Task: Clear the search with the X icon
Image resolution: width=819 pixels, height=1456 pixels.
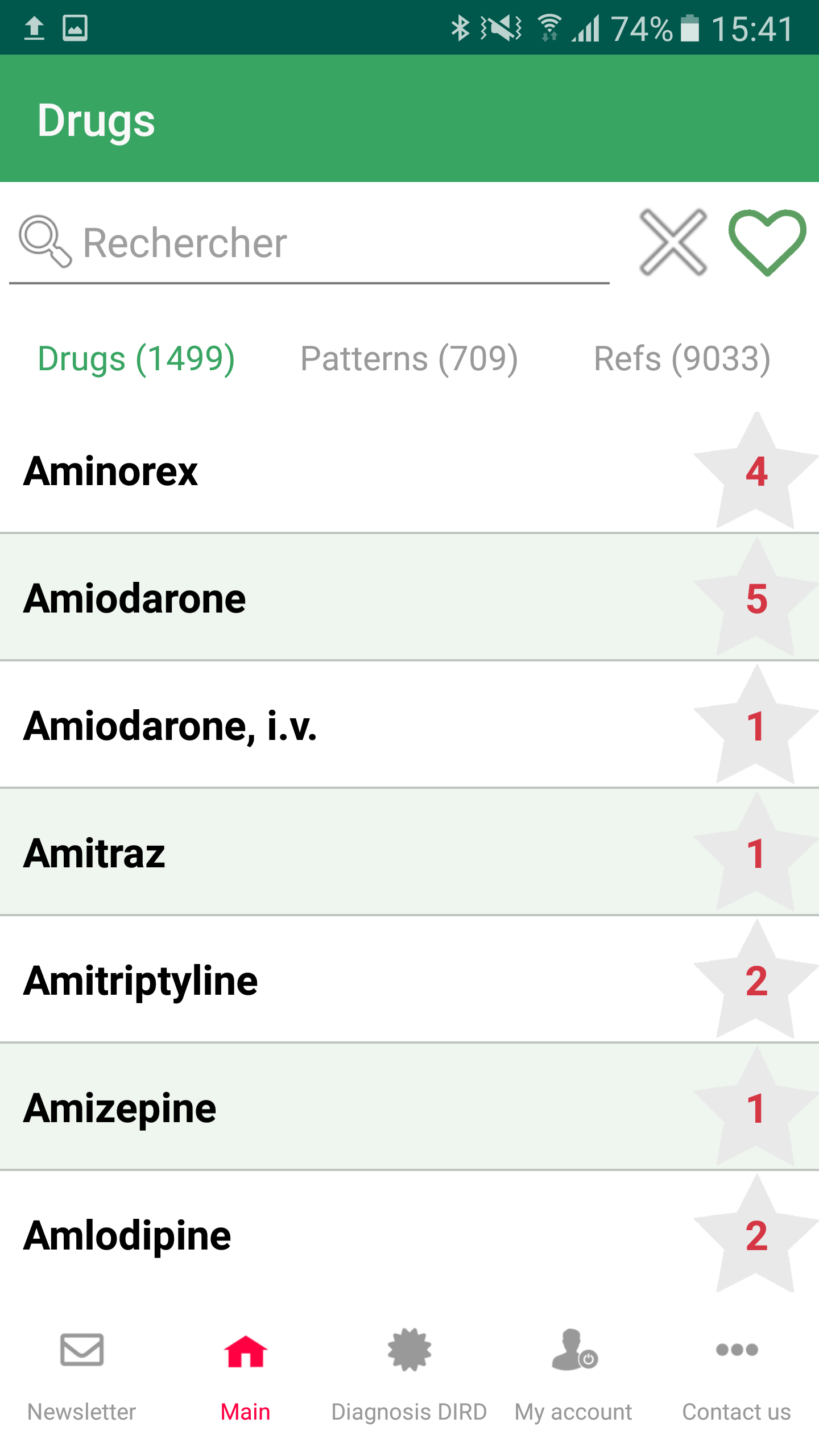Action: [673, 243]
